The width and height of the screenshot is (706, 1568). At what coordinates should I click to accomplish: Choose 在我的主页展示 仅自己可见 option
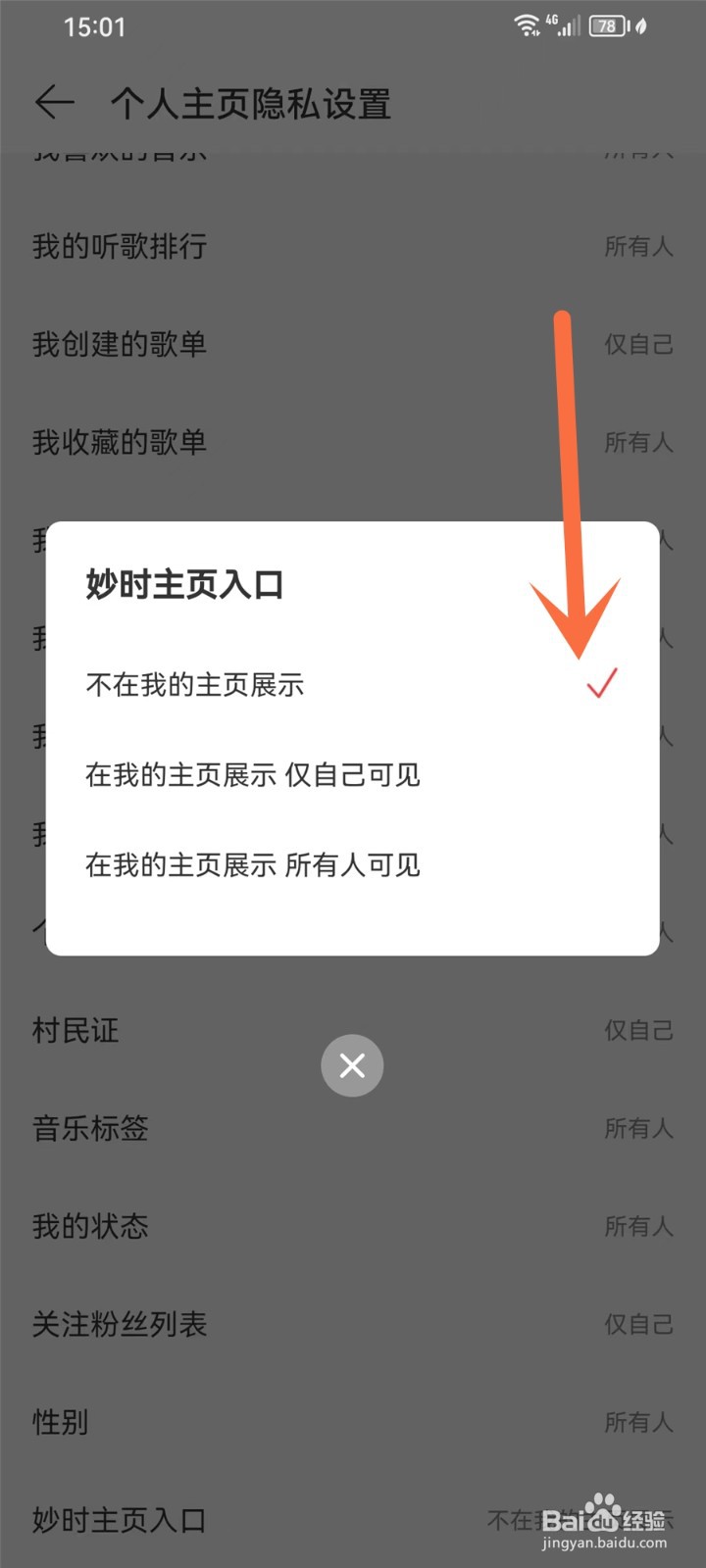(x=253, y=774)
